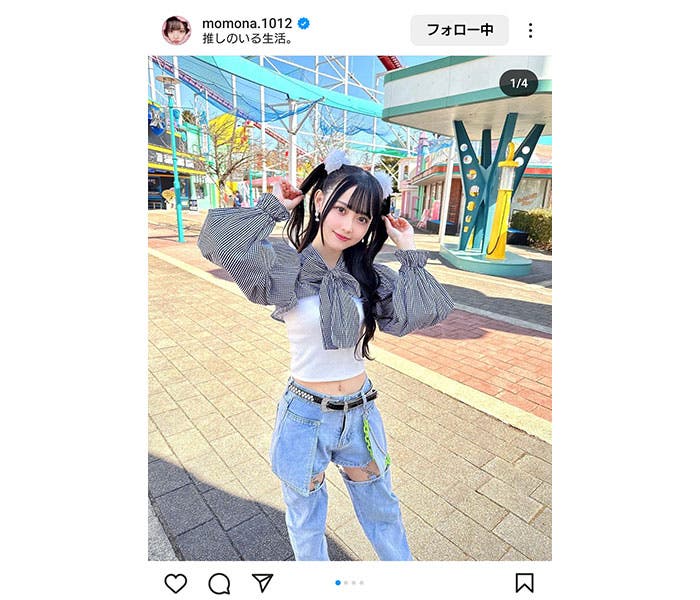Open the momona.1012 username link

pyautogui.click(x=248, y=22)
